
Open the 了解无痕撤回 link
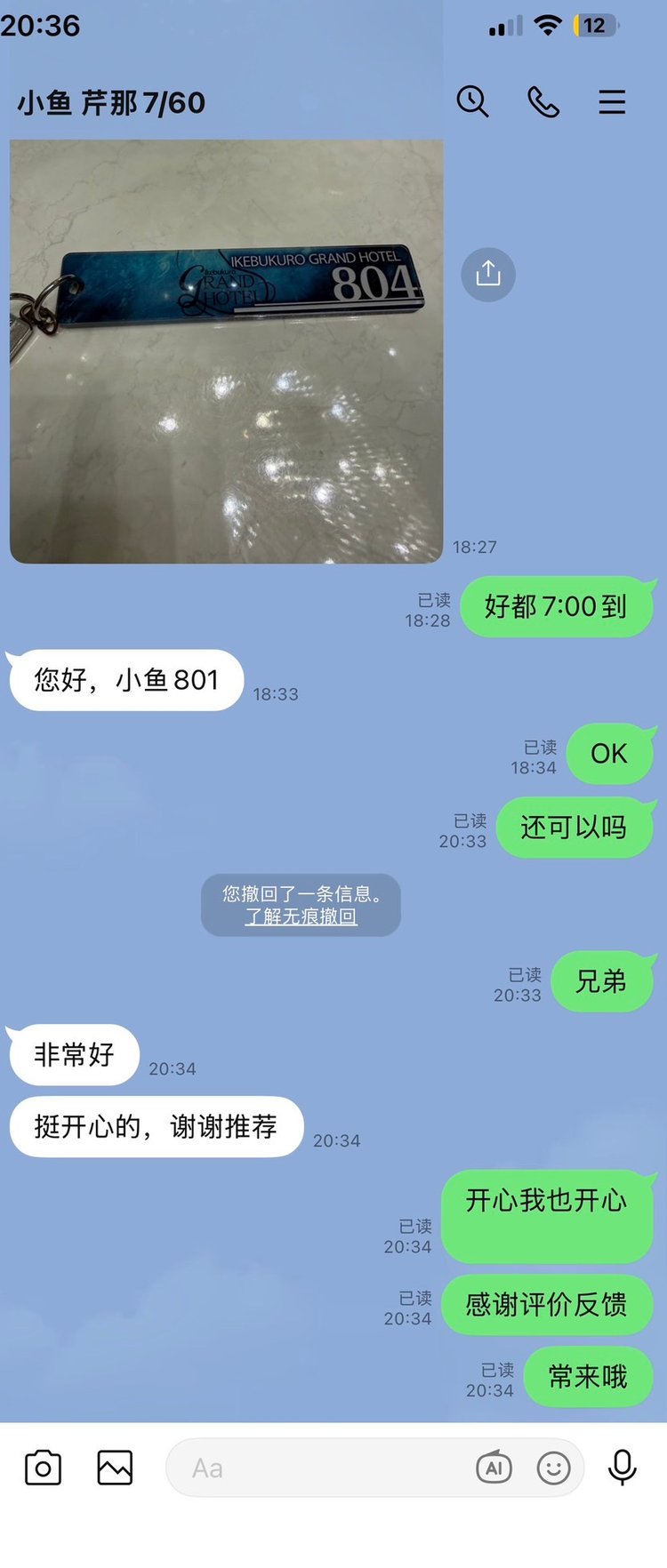coord(301,916)
